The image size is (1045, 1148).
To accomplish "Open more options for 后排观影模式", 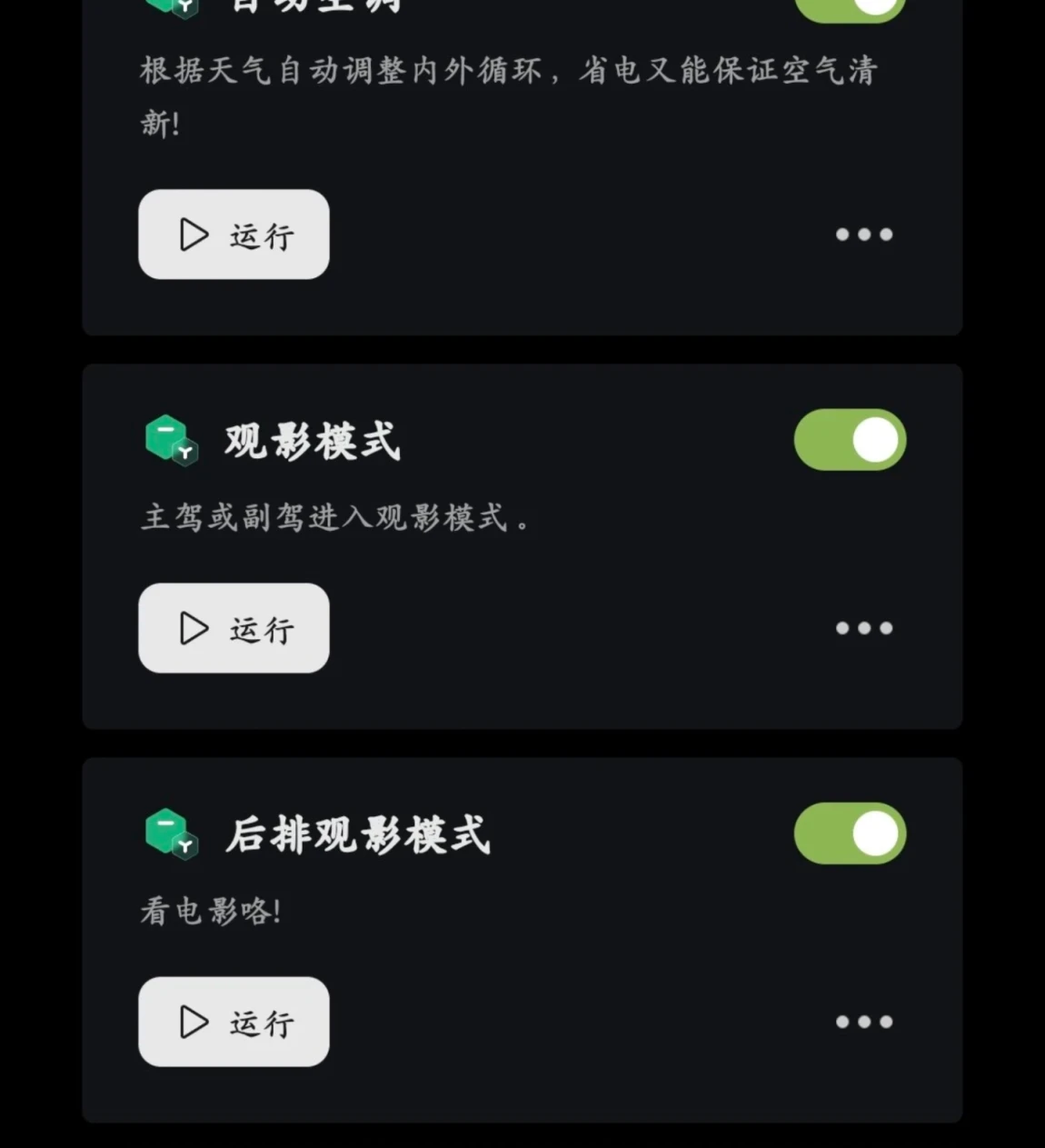I will [x=864, y=1022].
